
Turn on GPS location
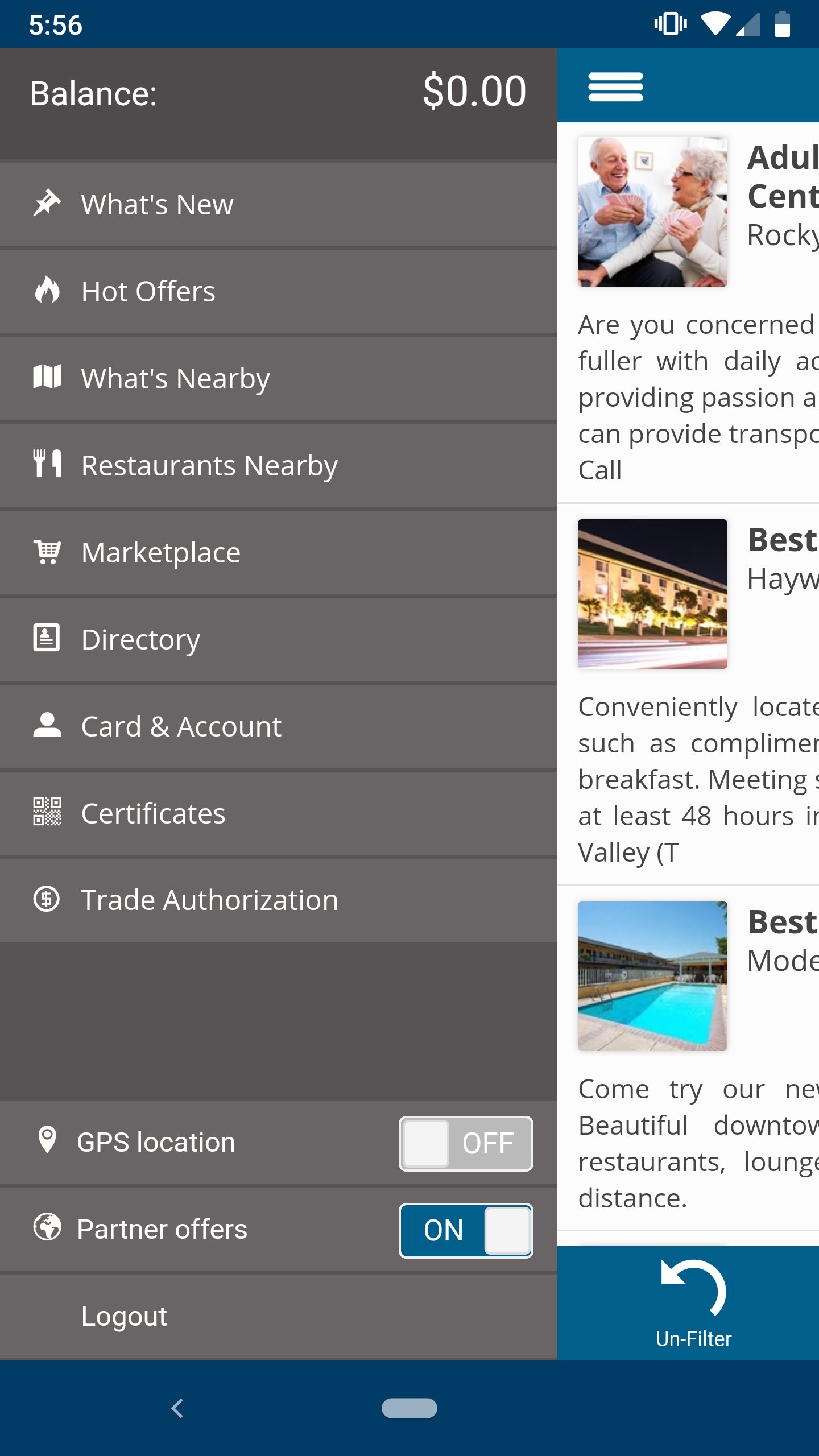pyautogui.click(x=466, y=1143)
